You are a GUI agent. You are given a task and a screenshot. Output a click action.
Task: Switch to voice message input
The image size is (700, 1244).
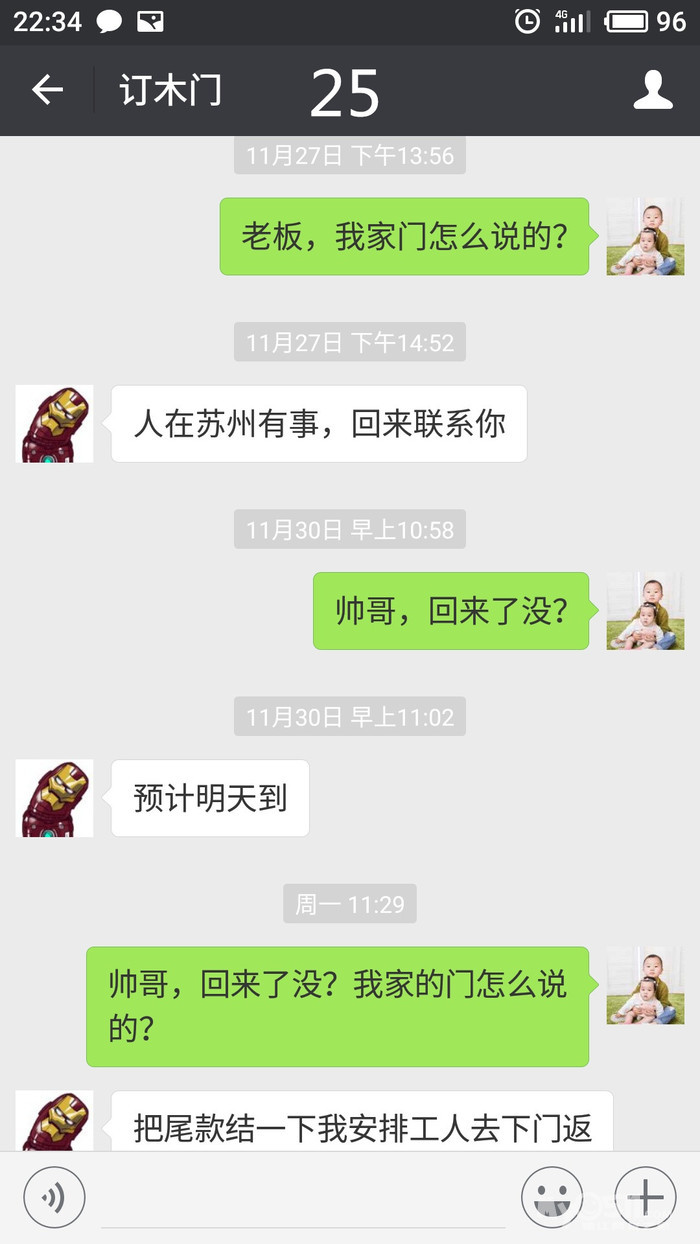tap(54, 1196)
